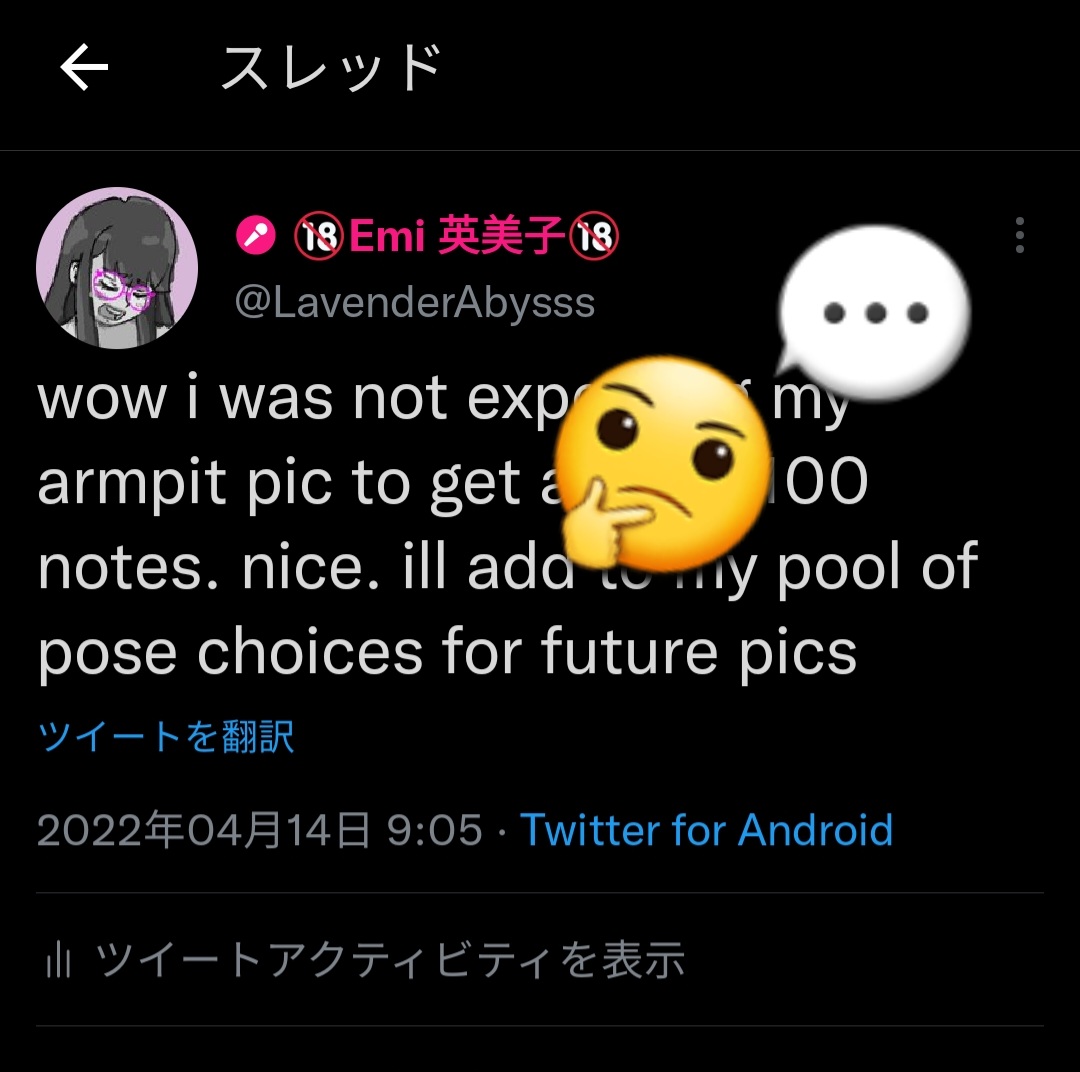Image resolution: width=1080 pixels, height=1072 pixels.
Task: Tap ツイートを翻訳 to translate the tweet
Action: click(166, 738)
